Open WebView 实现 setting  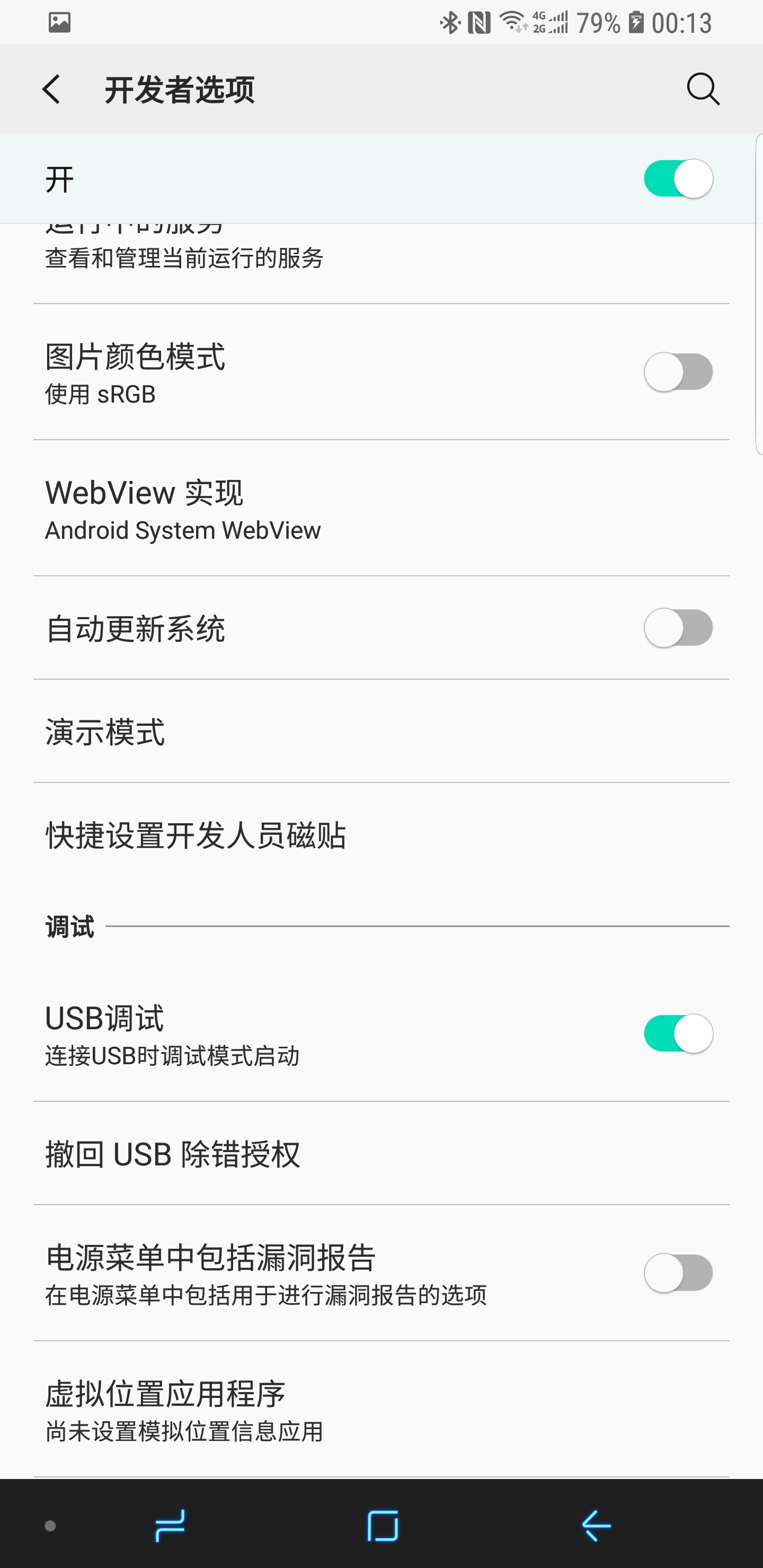point(381,508)
